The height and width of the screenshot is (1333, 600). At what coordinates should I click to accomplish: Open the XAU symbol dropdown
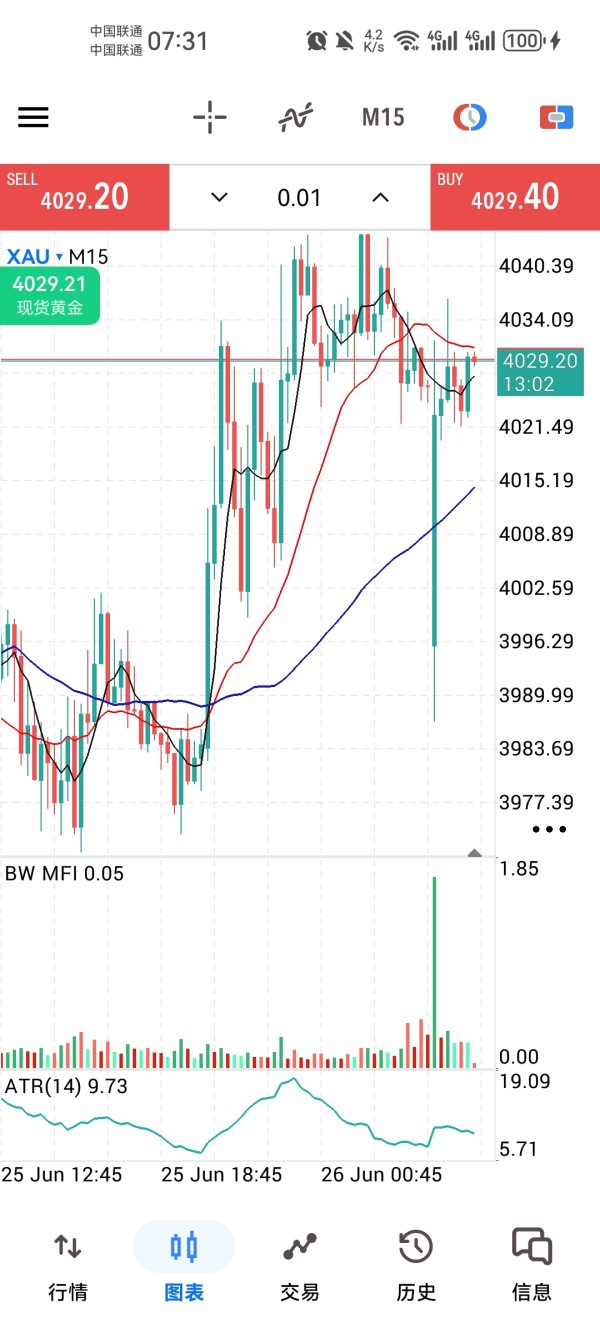[35, 257]
